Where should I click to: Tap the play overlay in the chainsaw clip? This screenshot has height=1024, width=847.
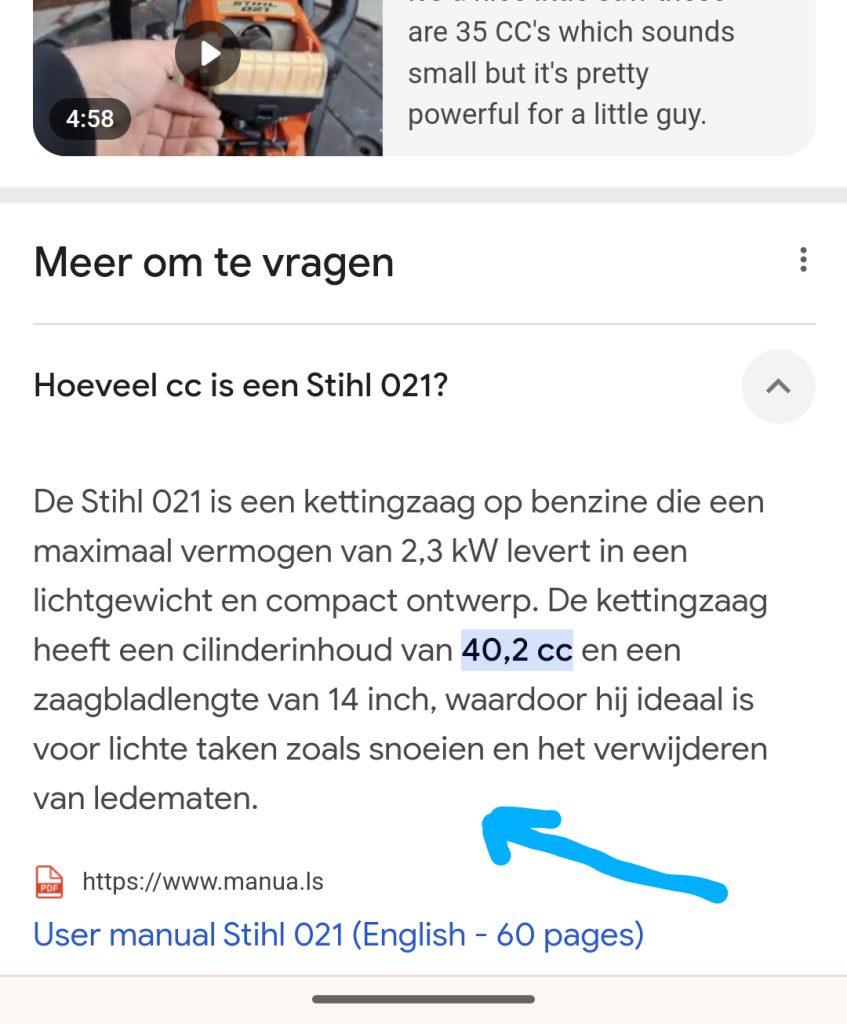coord(207,53)
